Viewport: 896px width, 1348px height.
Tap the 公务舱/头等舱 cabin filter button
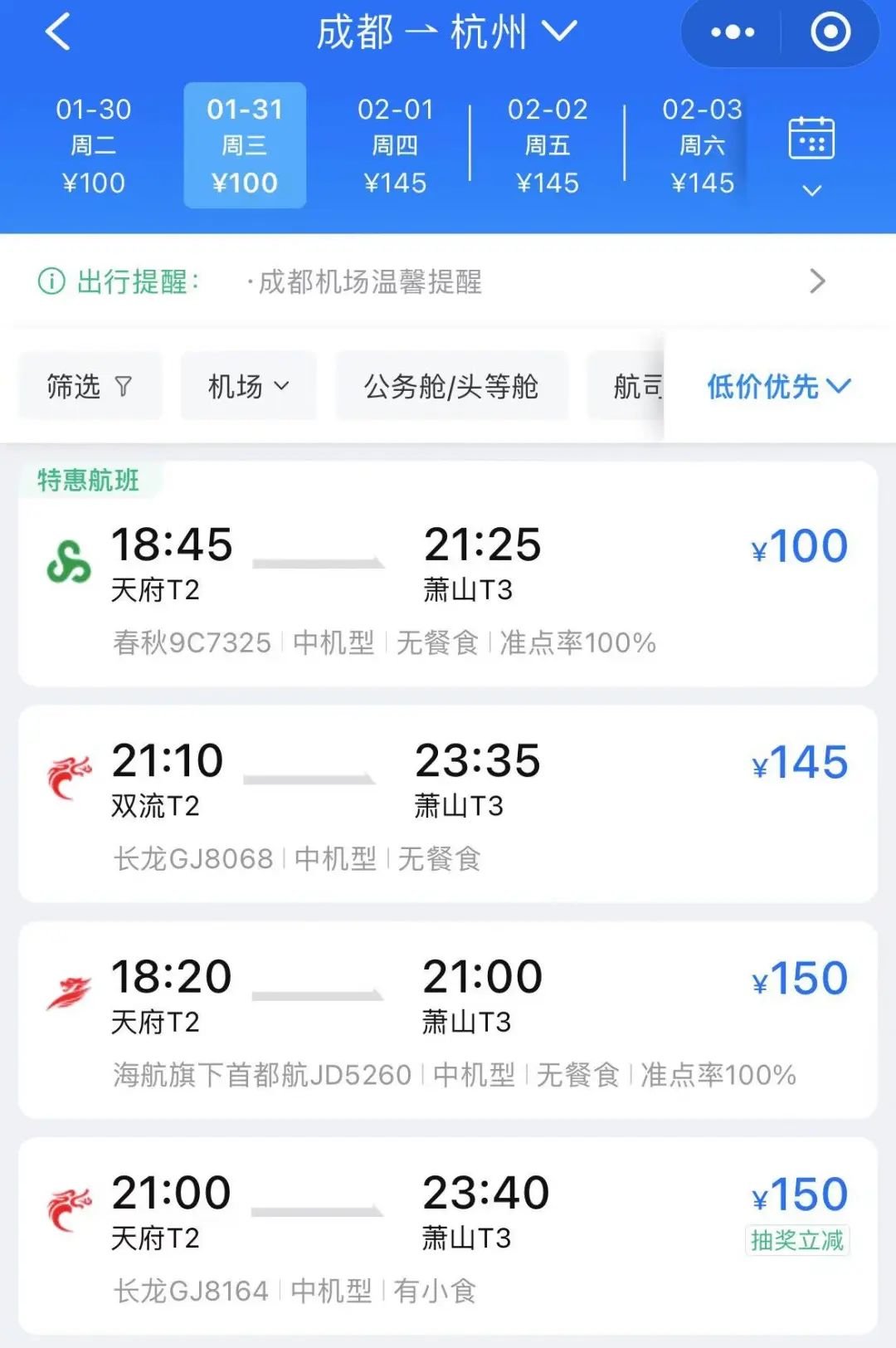pyautogui.click(x=452, y=385)
